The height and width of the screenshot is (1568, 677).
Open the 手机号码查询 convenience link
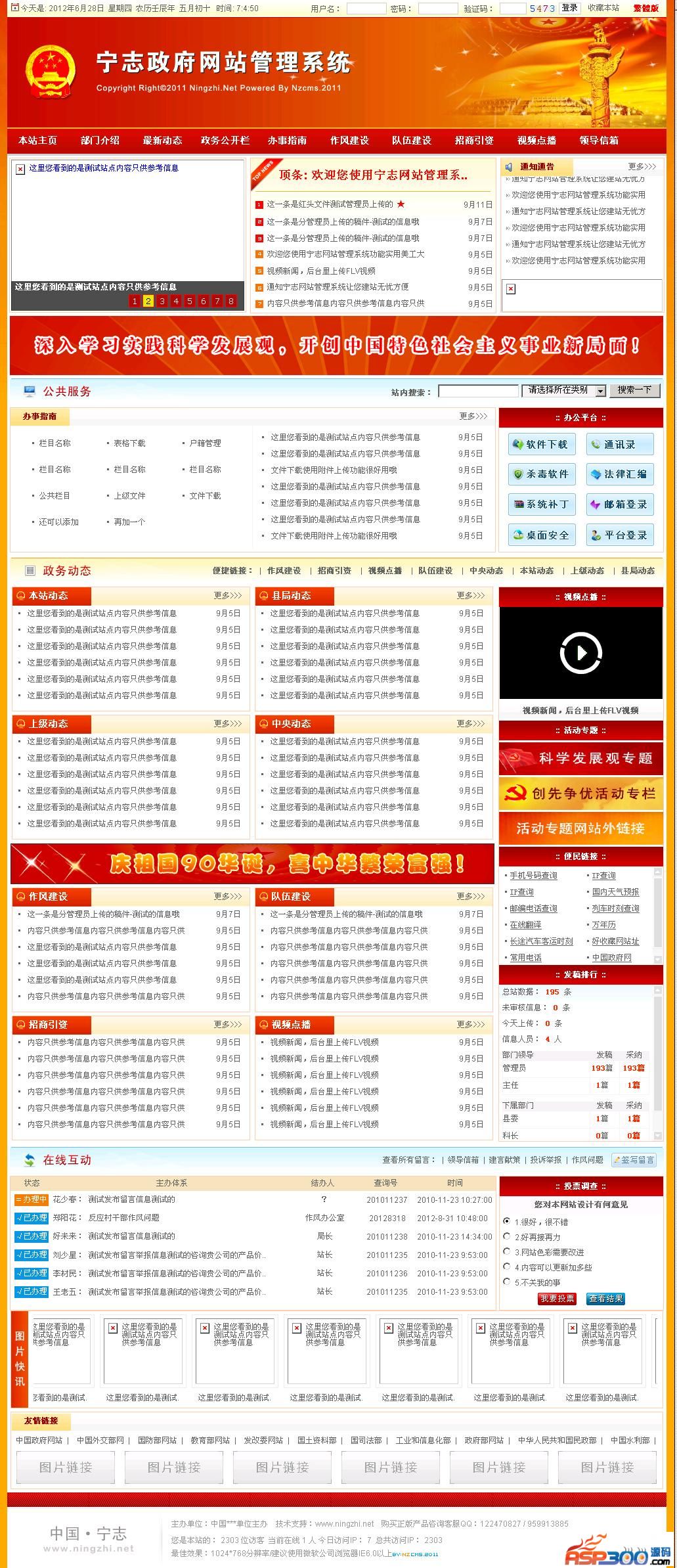pyautogui.click(x=533, y=876)
